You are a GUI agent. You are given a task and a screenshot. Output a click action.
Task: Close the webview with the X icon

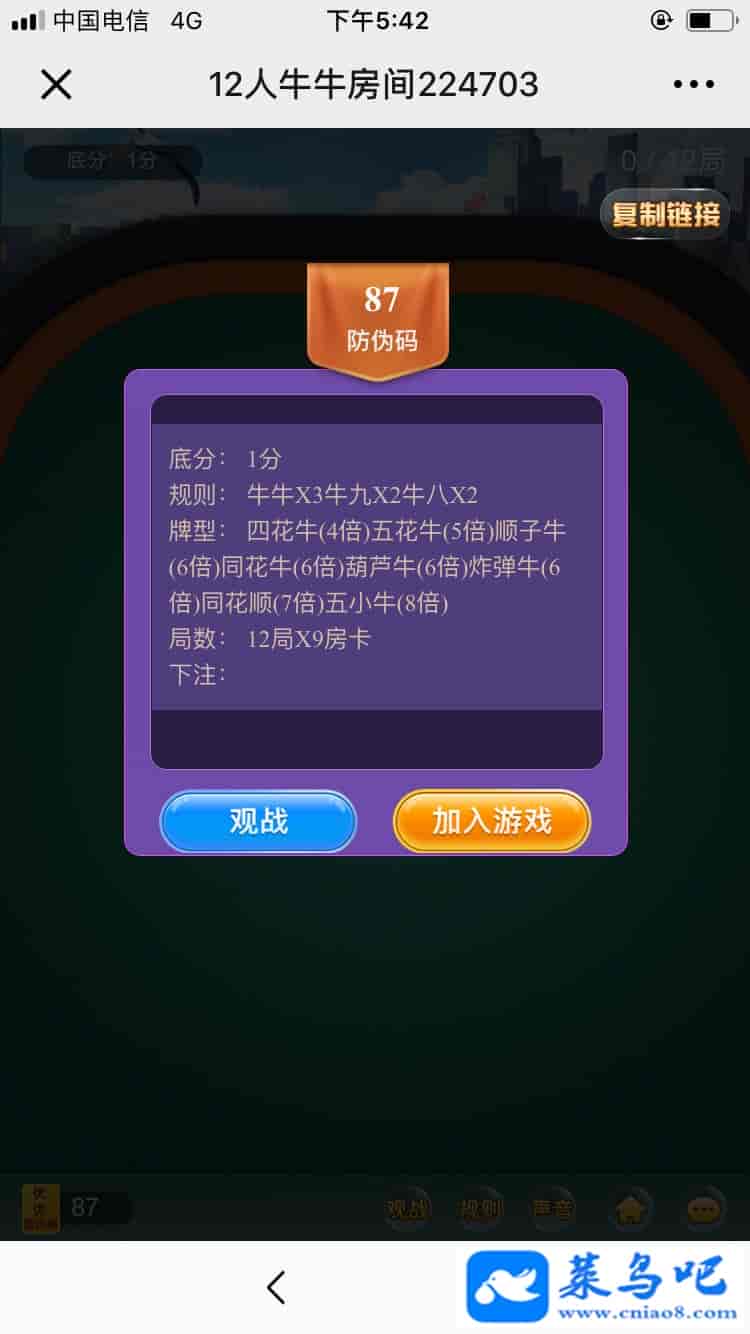[x=56, y=85]
